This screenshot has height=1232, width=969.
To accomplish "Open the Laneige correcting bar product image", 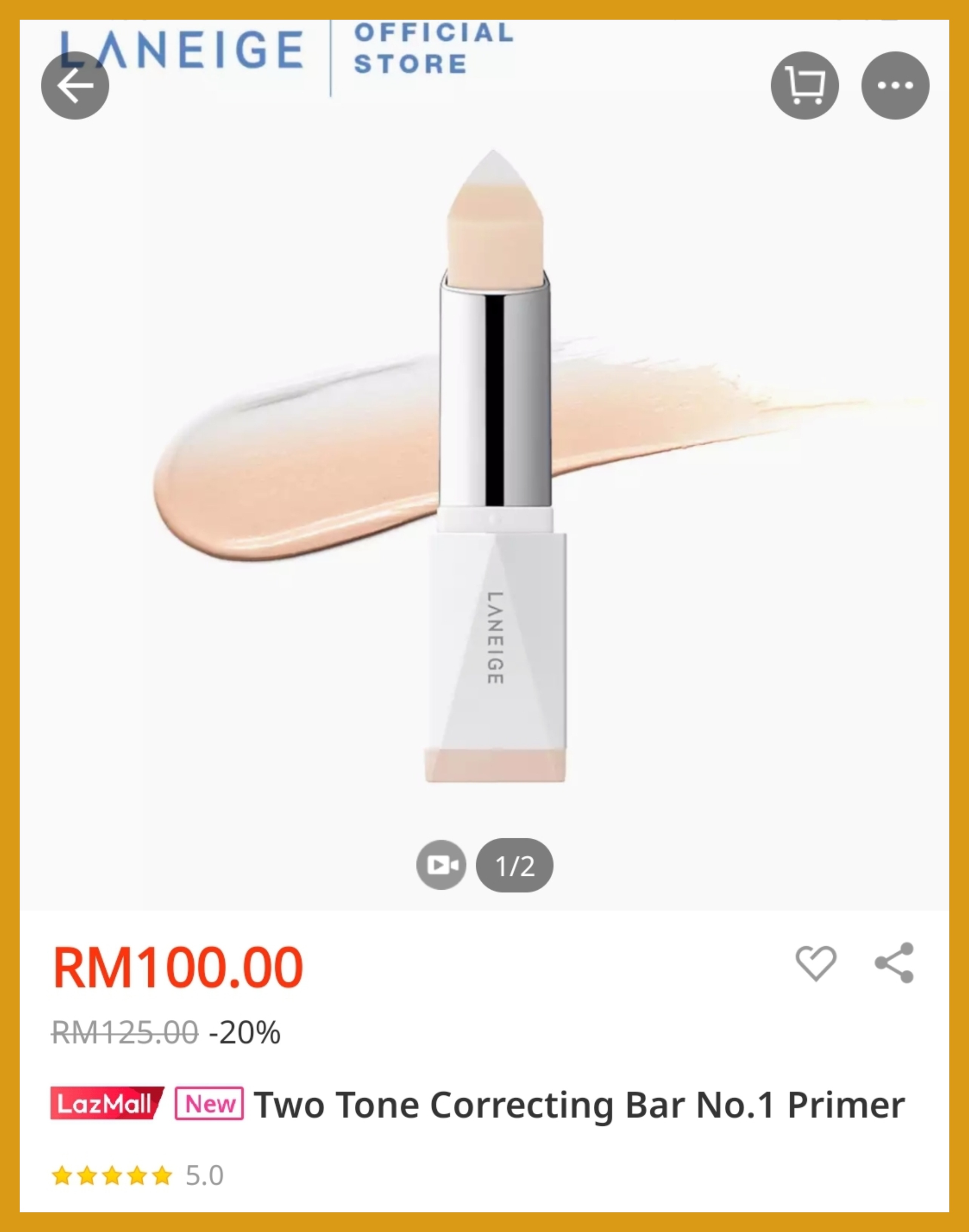I will (494, 465).
